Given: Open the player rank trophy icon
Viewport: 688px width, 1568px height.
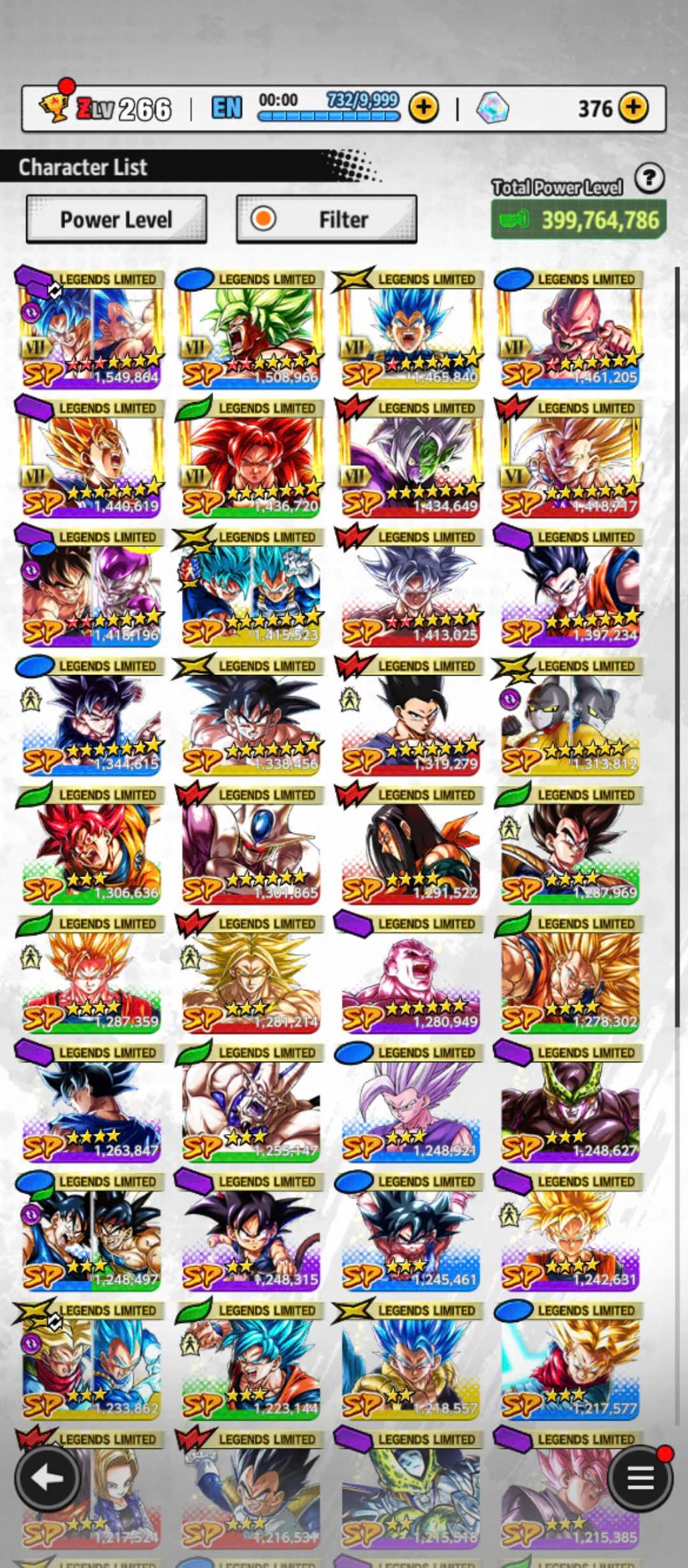Looking at the screenshot, I should click(x=54, y=107).
